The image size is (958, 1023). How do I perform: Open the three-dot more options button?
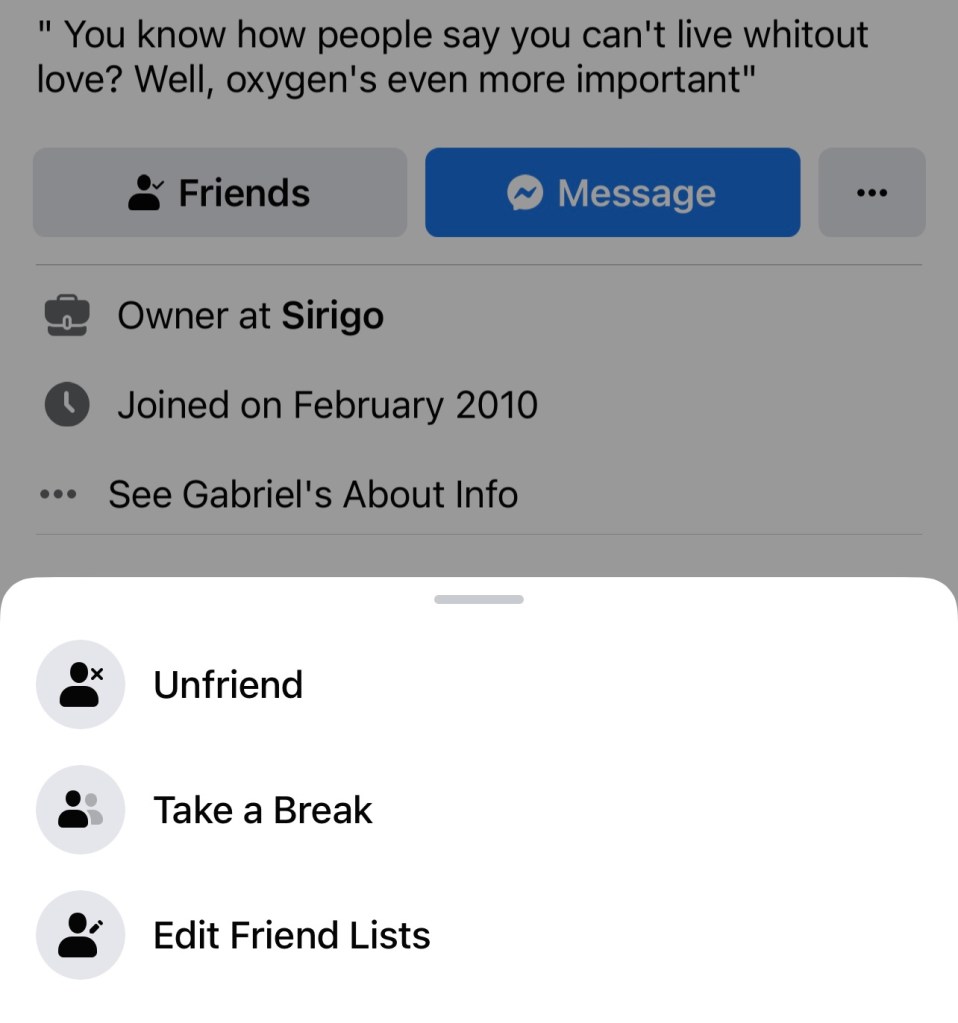point(872,193)
